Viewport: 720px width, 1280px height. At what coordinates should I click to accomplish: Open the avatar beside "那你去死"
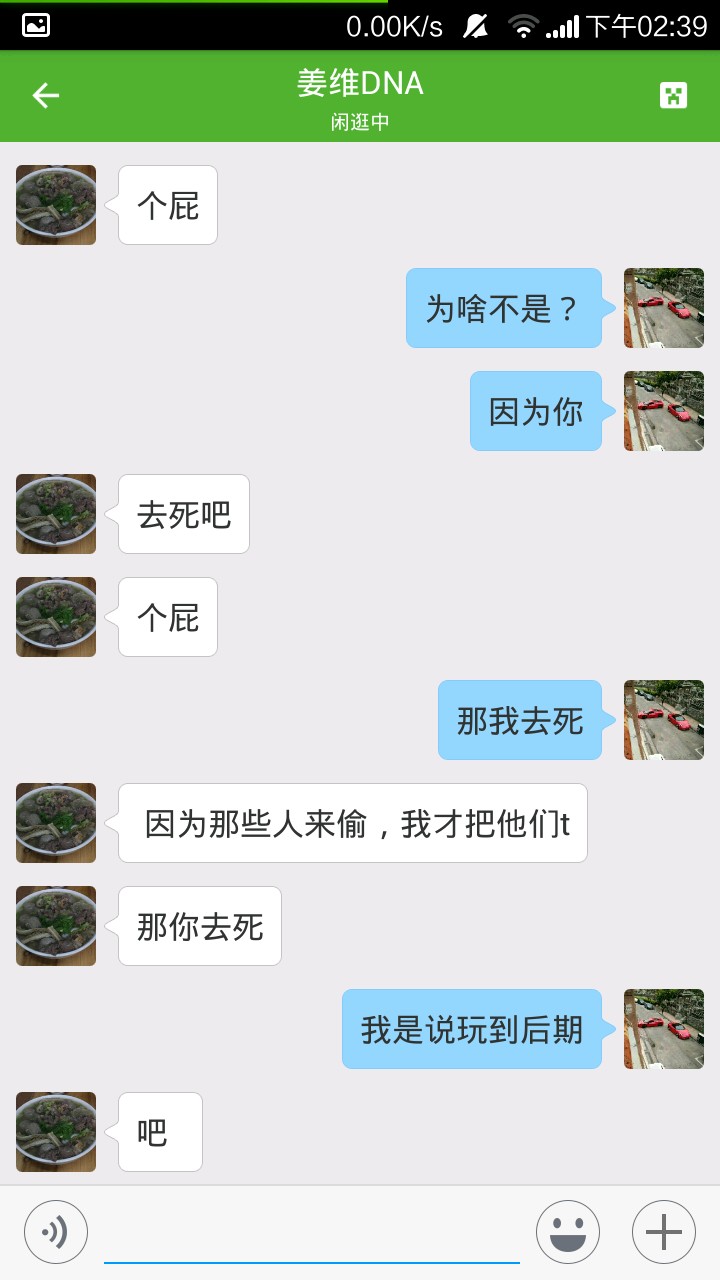(x=56, y=926)
